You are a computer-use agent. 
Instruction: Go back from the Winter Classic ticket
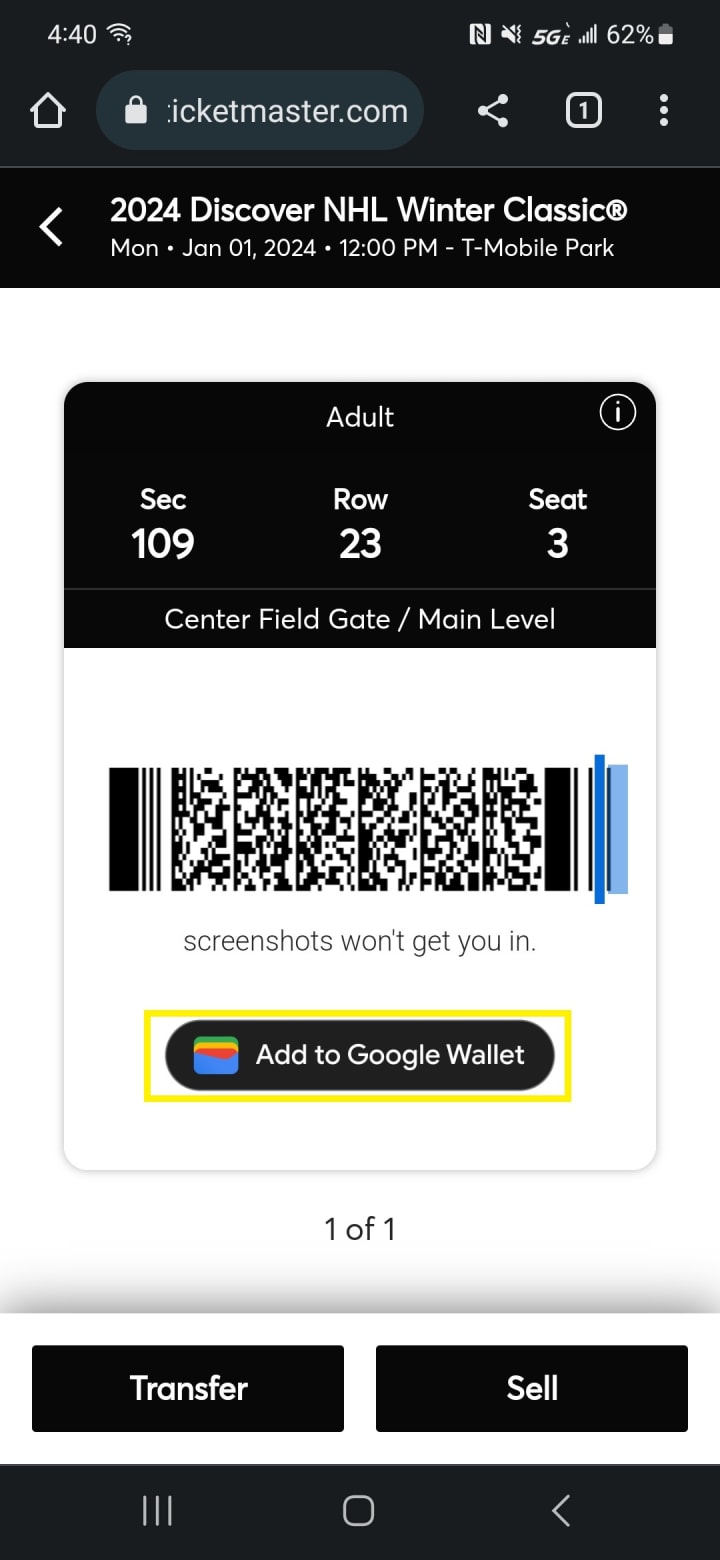point(51,227)
